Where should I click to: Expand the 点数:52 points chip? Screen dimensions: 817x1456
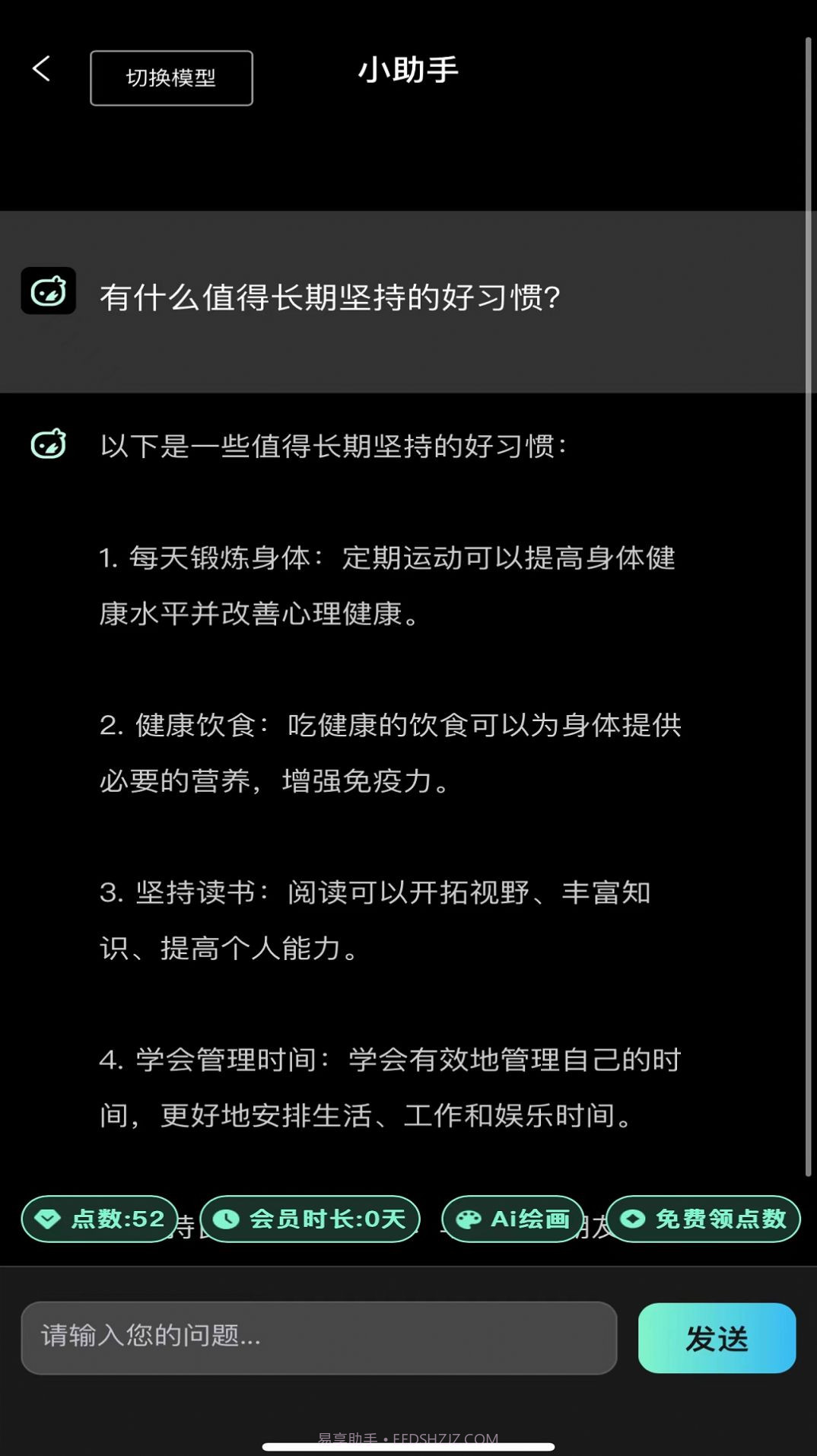97,1219
